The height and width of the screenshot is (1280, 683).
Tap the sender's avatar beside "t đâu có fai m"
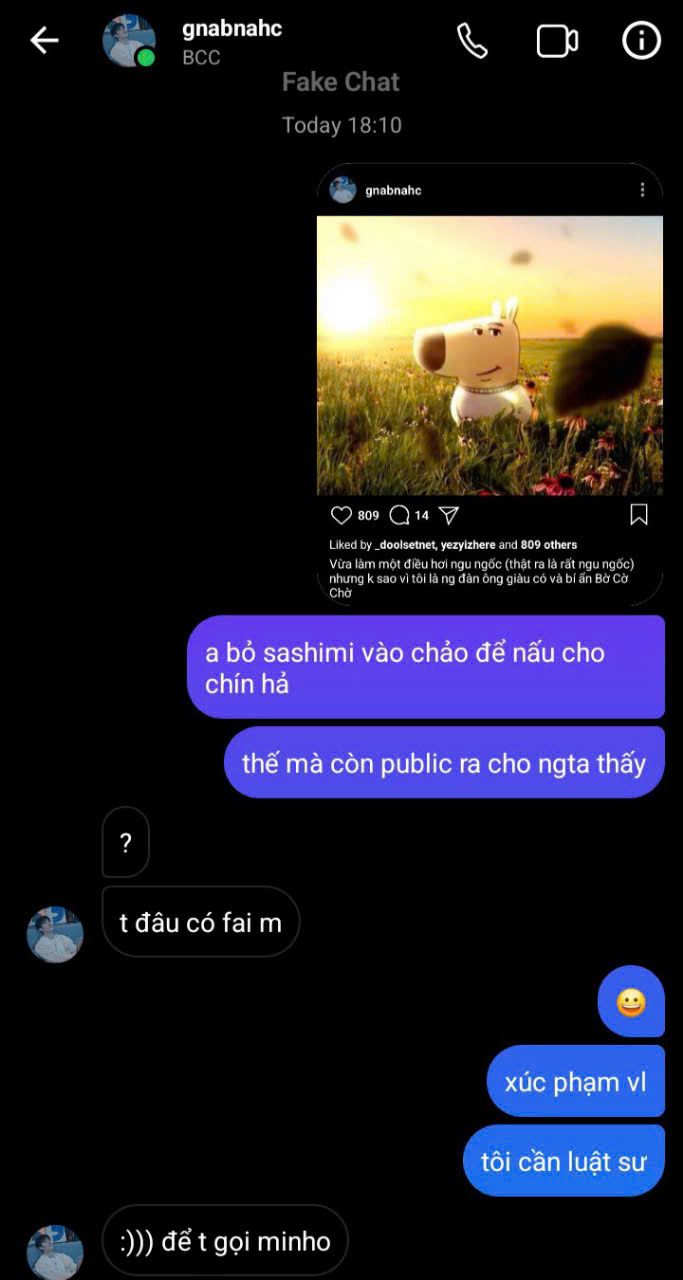click(x=55, y=935)
